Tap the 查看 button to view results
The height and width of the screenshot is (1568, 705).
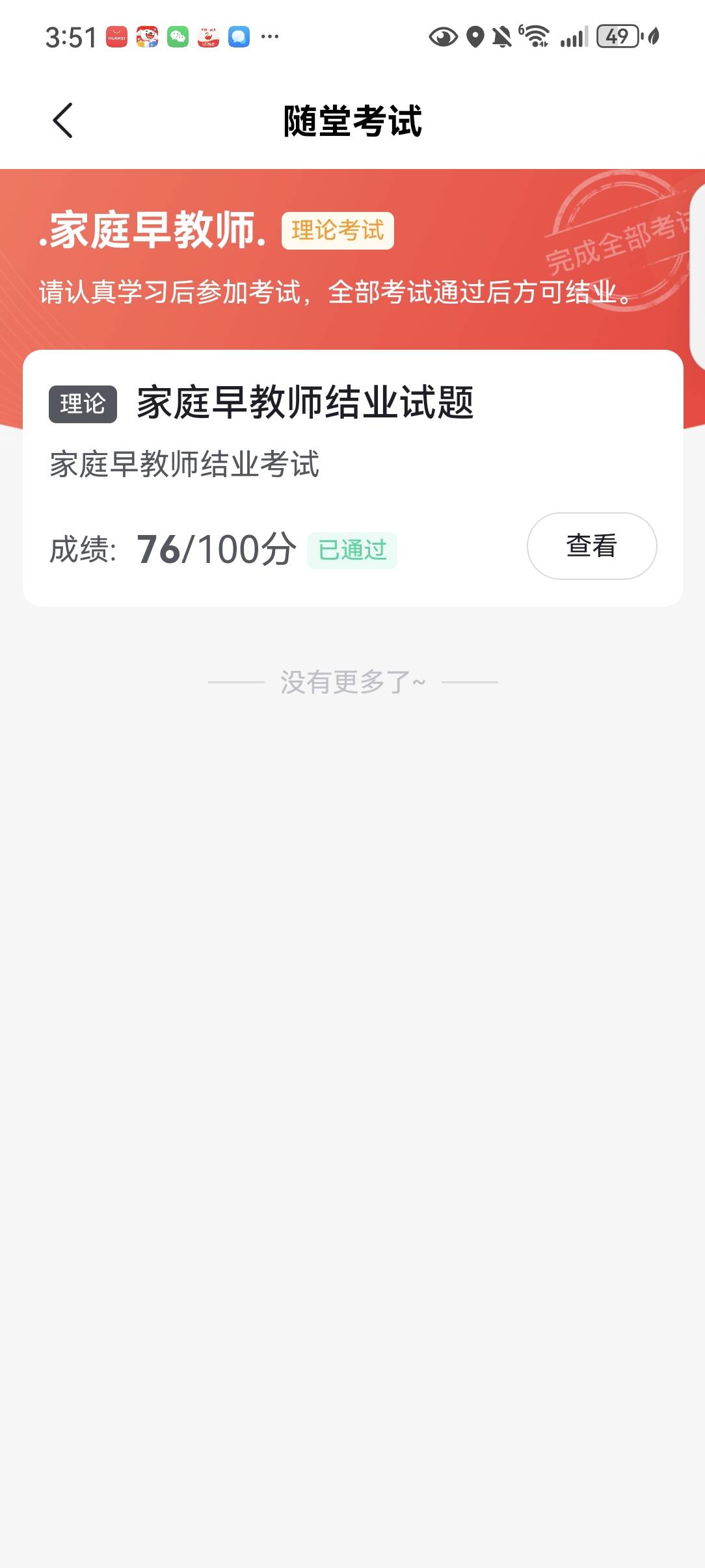(591, 546)
